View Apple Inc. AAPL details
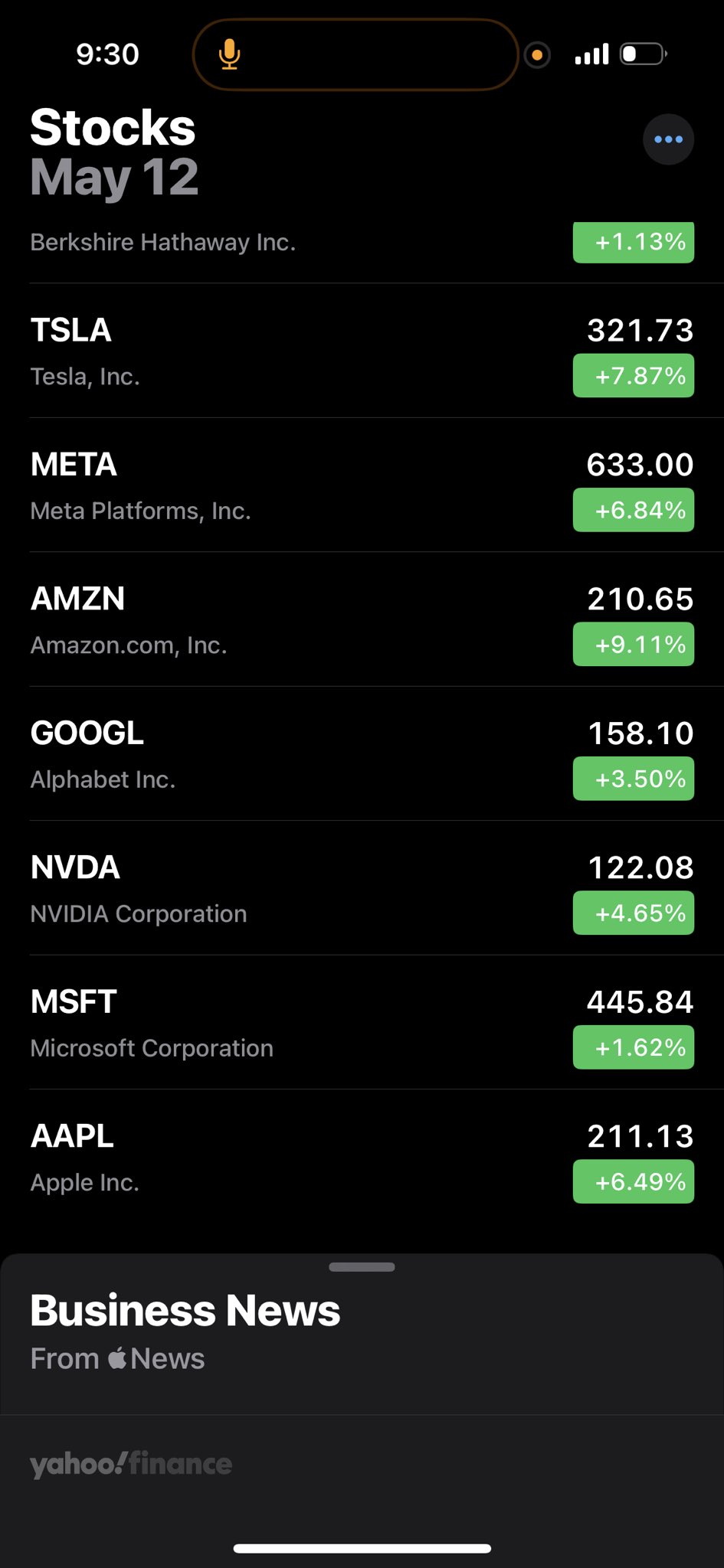Viewport: 724px width, 1568px height. 362,1157
